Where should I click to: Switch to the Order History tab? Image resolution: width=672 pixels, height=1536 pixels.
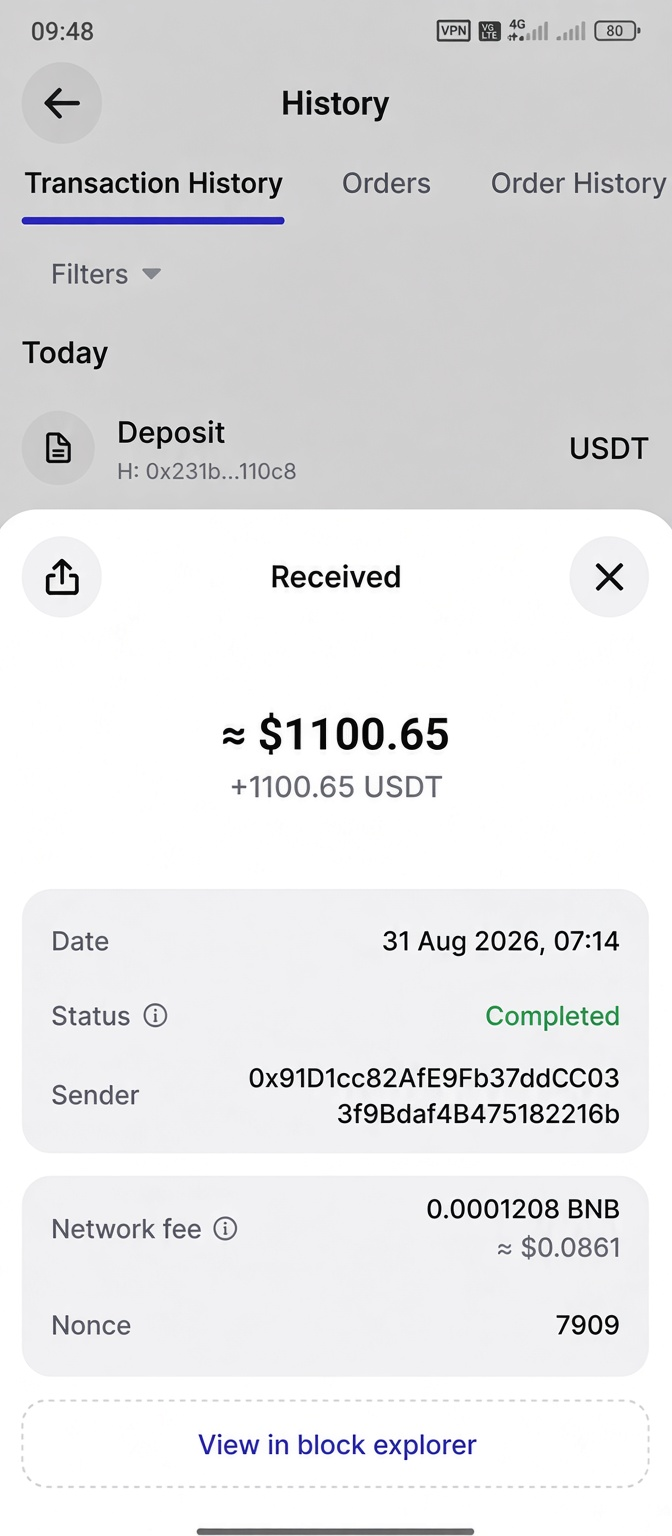[x=578, y=183]
